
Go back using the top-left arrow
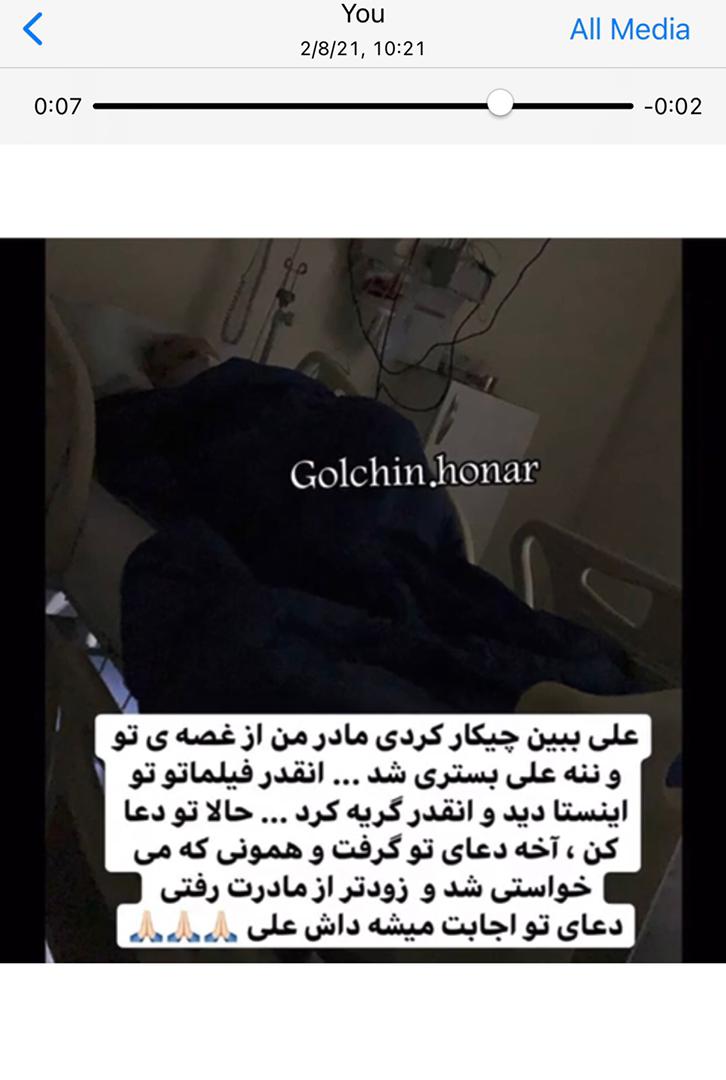[x=33, y=30]
